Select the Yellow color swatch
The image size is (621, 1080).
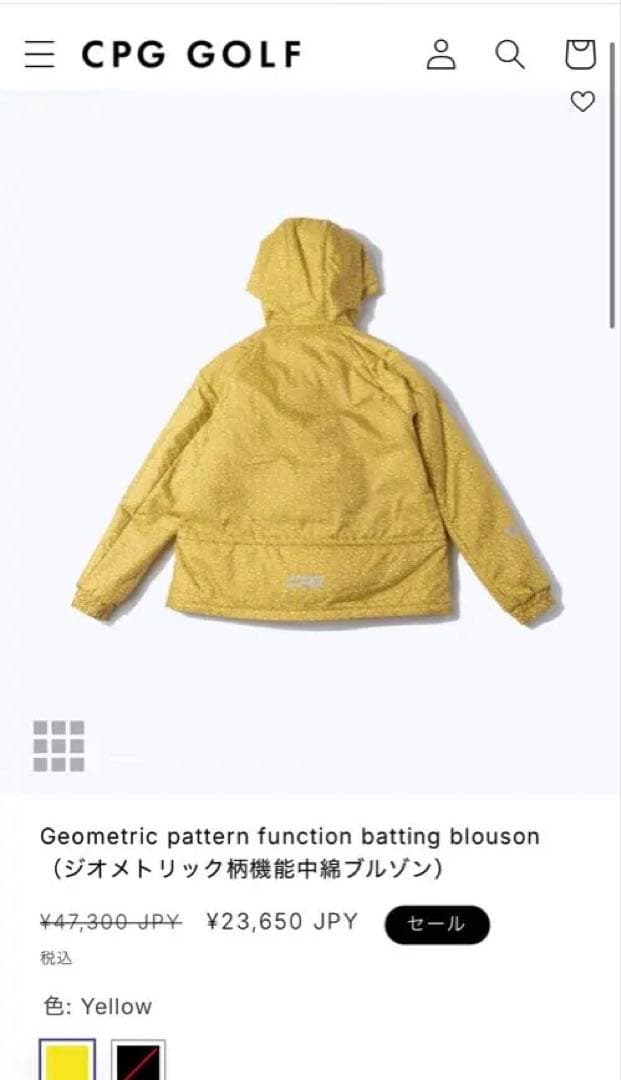68,1062
